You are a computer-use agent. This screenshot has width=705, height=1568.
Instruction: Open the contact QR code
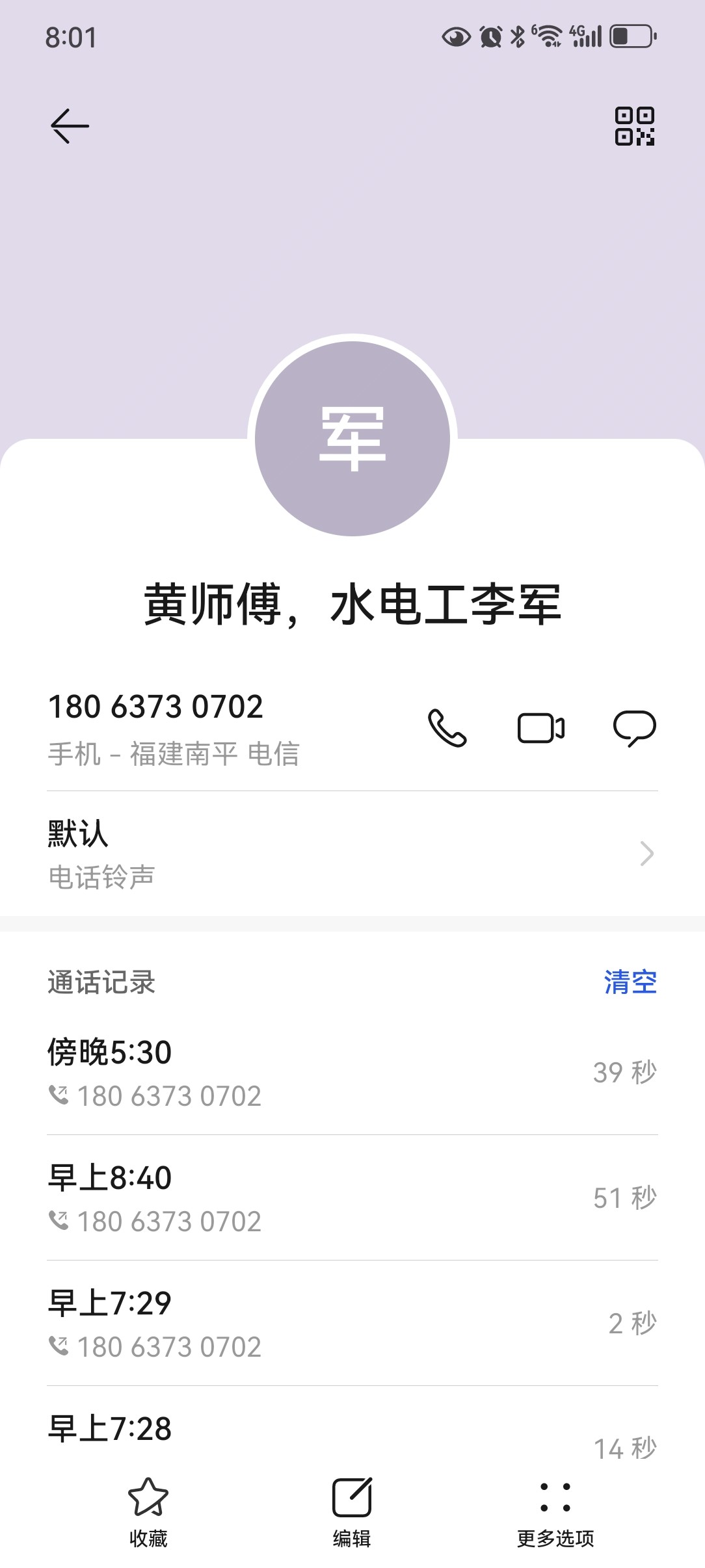click(634, 126)
